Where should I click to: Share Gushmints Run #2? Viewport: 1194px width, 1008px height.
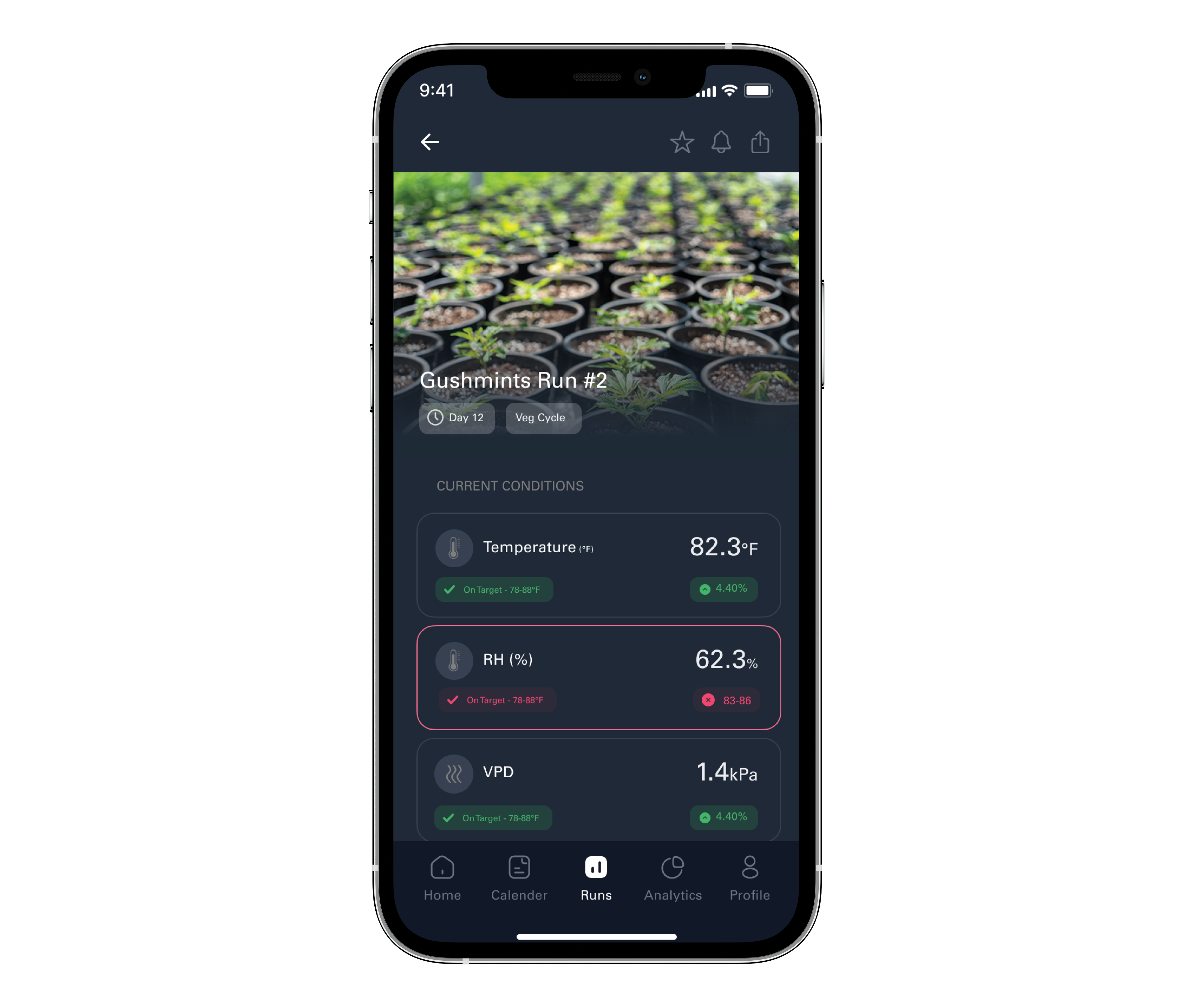760,142
